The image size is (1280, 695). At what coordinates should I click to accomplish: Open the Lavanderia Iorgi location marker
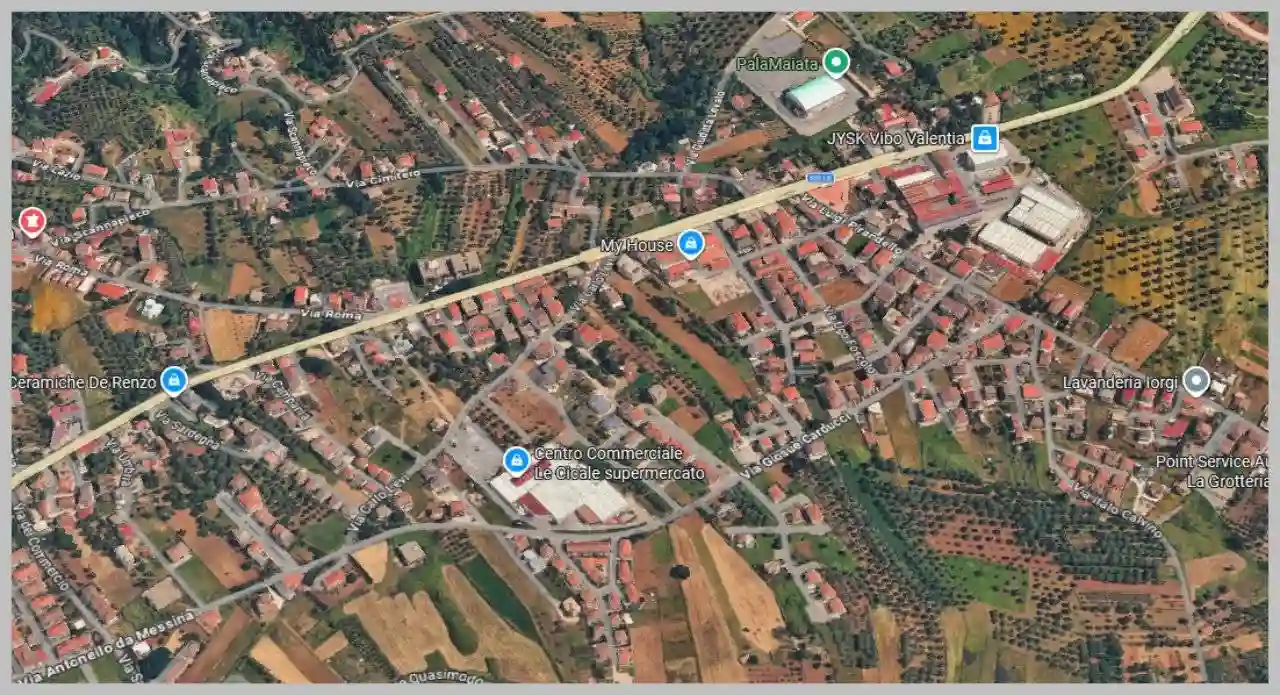coord(1195,380)
